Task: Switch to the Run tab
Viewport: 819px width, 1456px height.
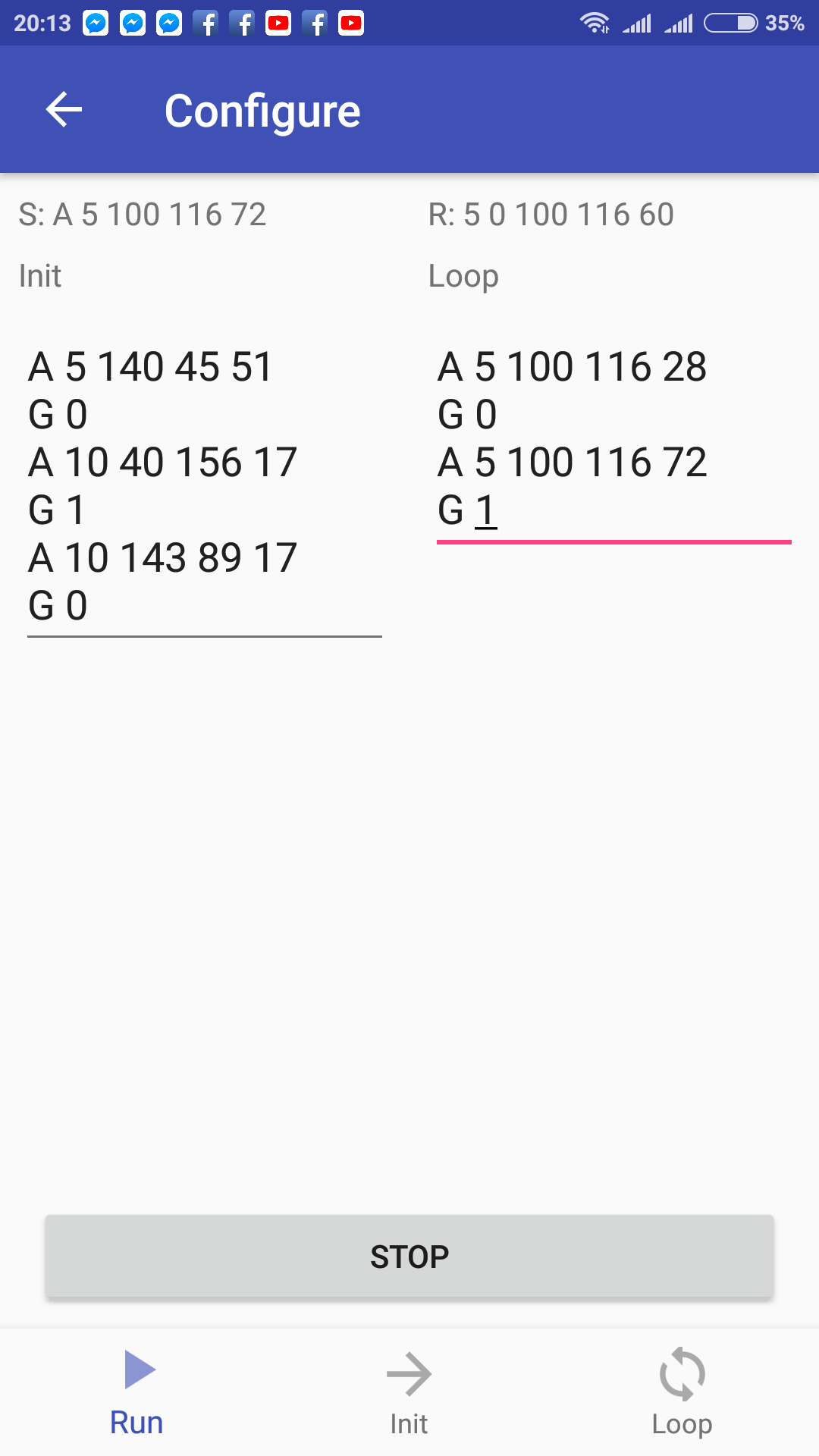Action: pos(136,1392)
